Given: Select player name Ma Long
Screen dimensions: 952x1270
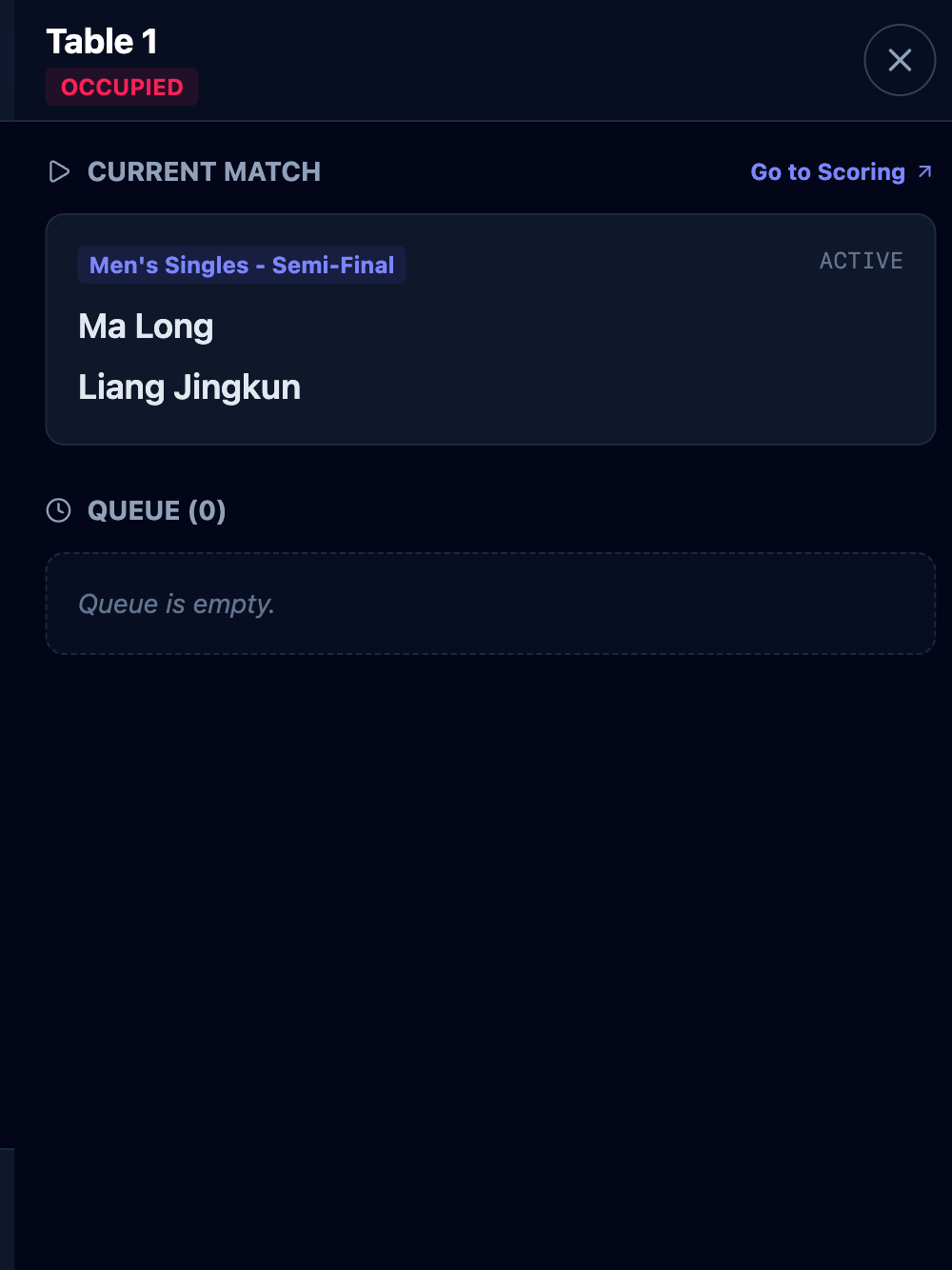Looking at the screenshot, I should pyautogui.click(x=146, y=327).
